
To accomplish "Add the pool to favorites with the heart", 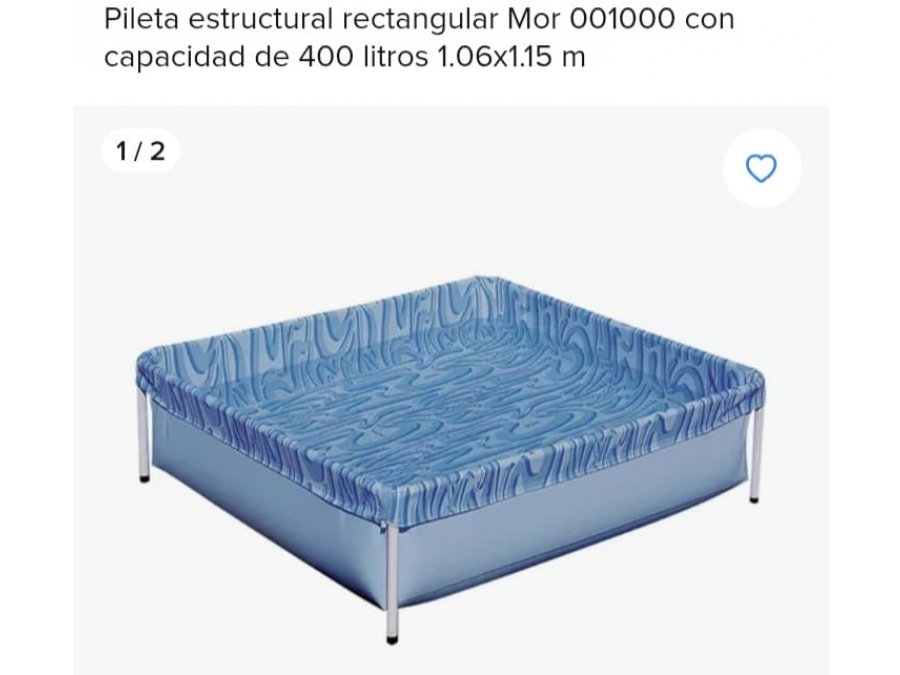I will pos(762,169).
